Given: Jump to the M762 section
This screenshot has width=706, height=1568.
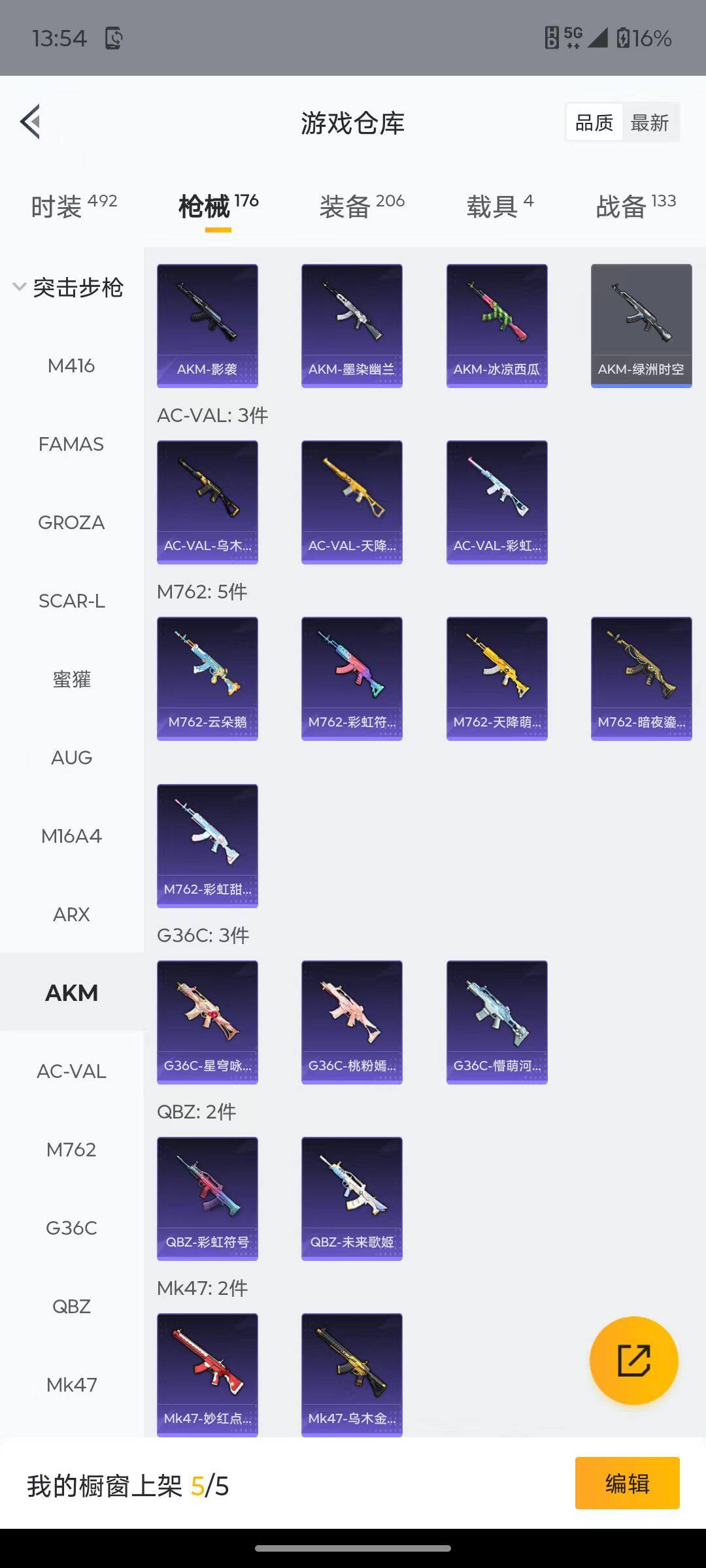Looking at the screenshot, I should [71, 1150].
